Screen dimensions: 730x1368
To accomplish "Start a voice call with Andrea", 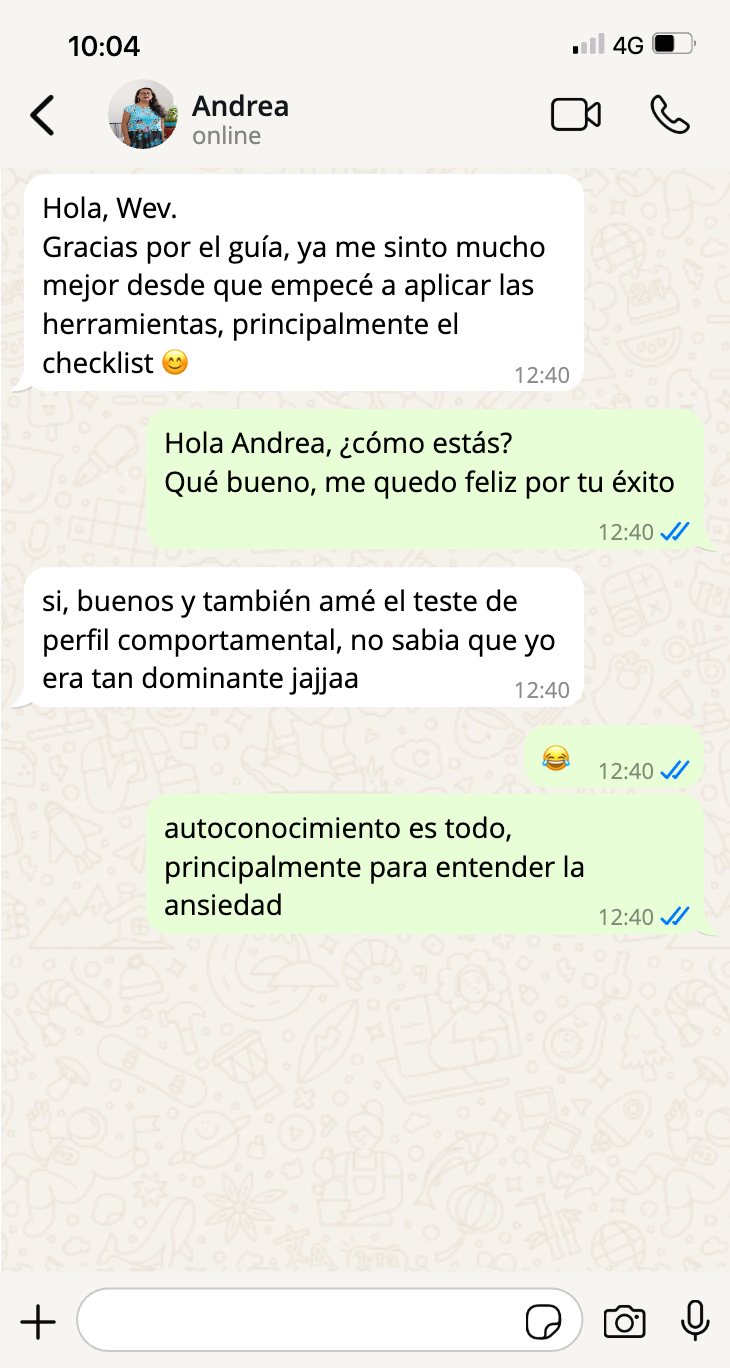I will click(669, 115).
